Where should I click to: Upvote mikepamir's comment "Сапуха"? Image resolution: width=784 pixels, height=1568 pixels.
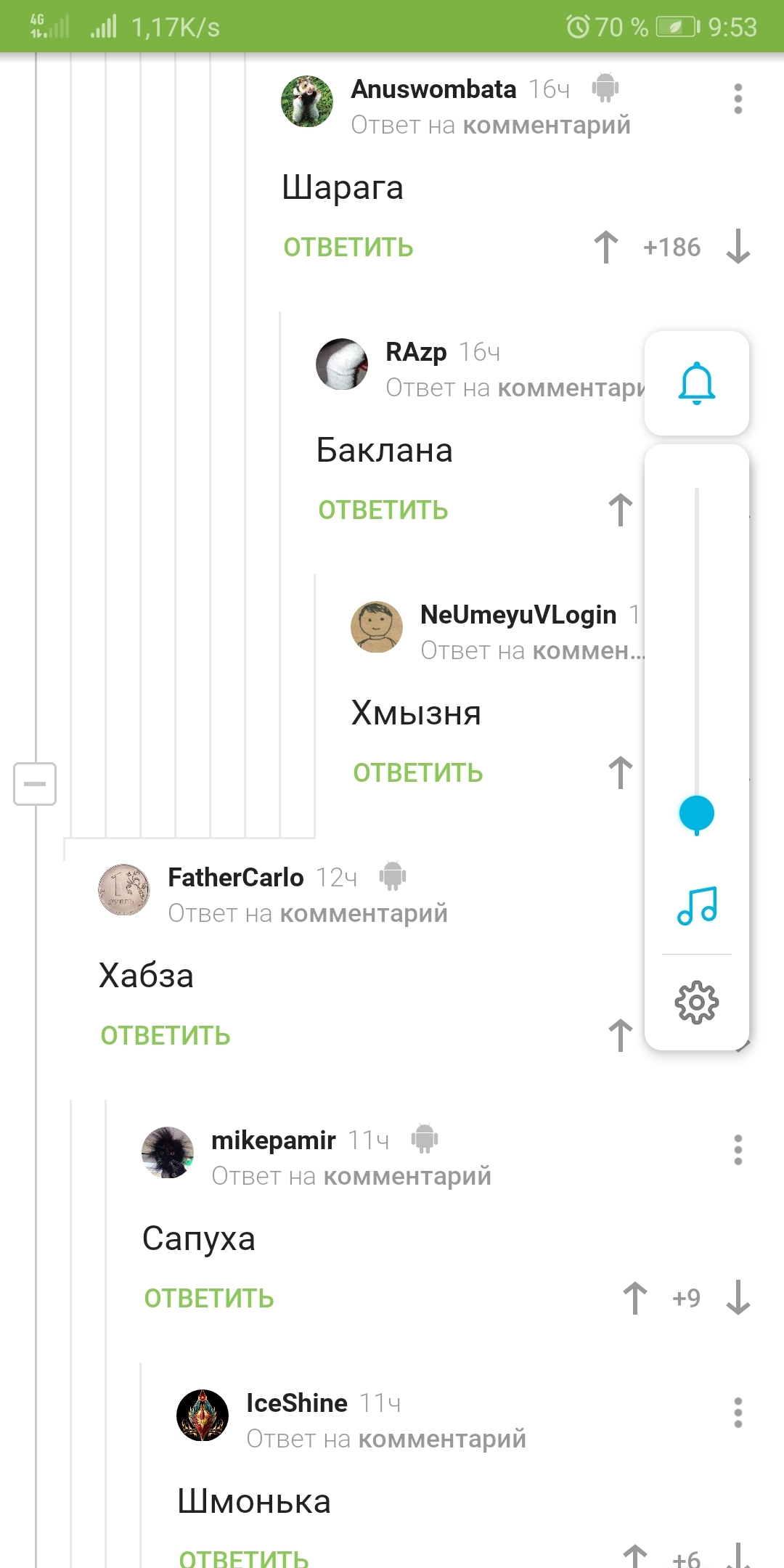click(635, 1298)
